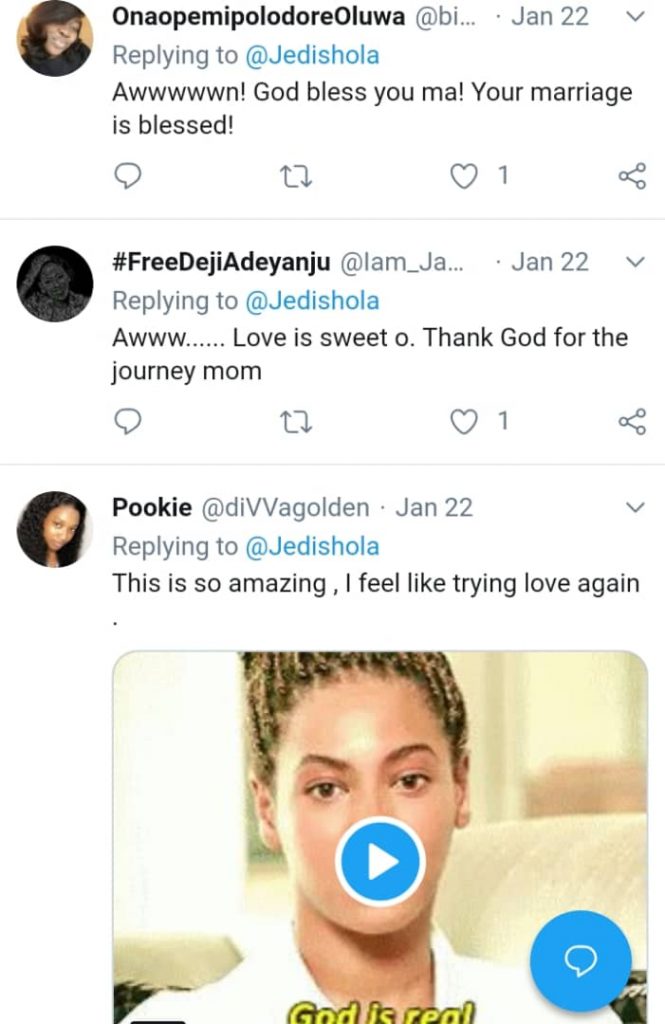665x1024 pixels.
Task: Share OnaopemipolodoreOluwa's tweet
Action: (632, 177)
